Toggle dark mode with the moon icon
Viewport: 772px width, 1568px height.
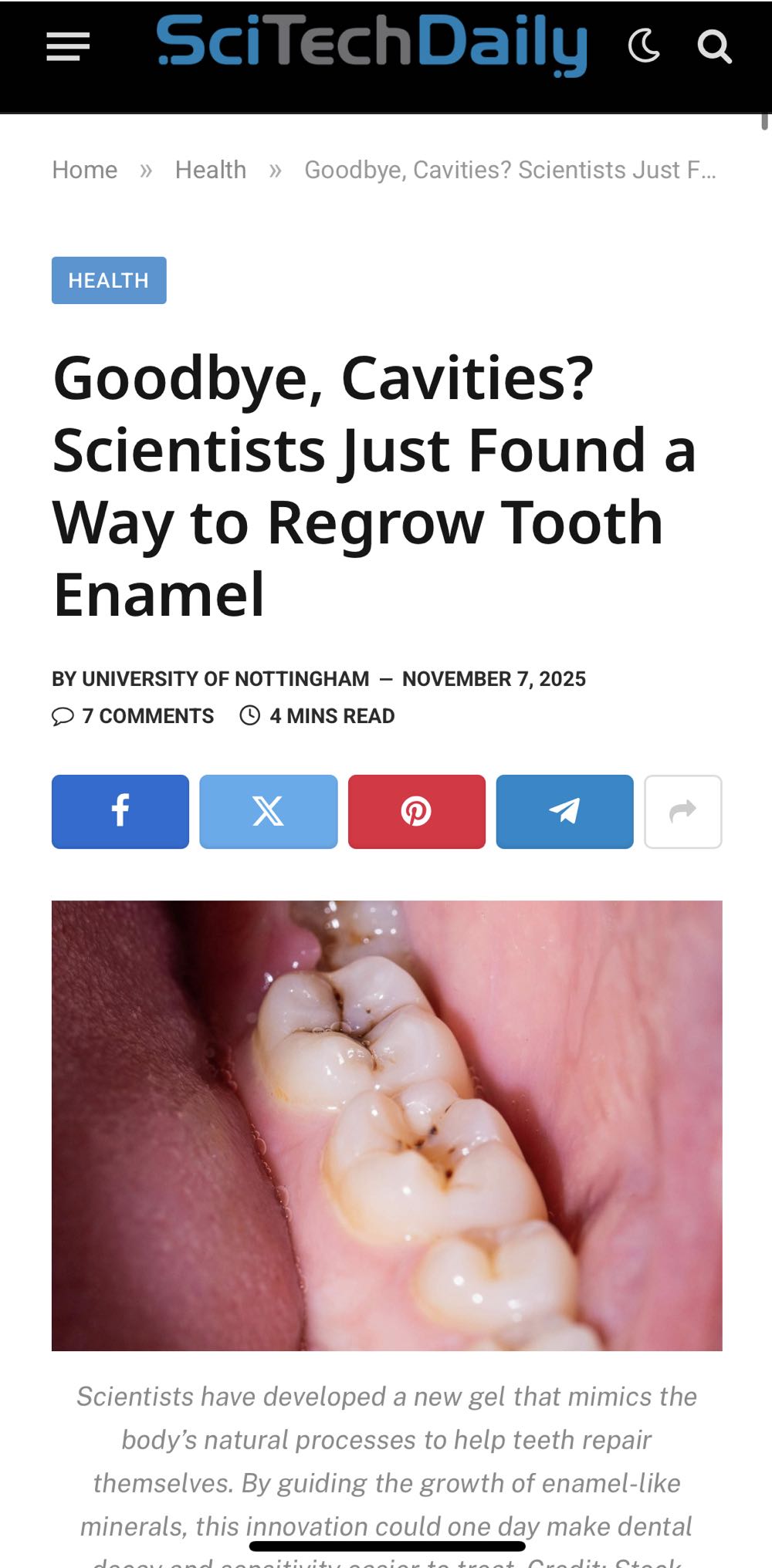tap(644, 46)
